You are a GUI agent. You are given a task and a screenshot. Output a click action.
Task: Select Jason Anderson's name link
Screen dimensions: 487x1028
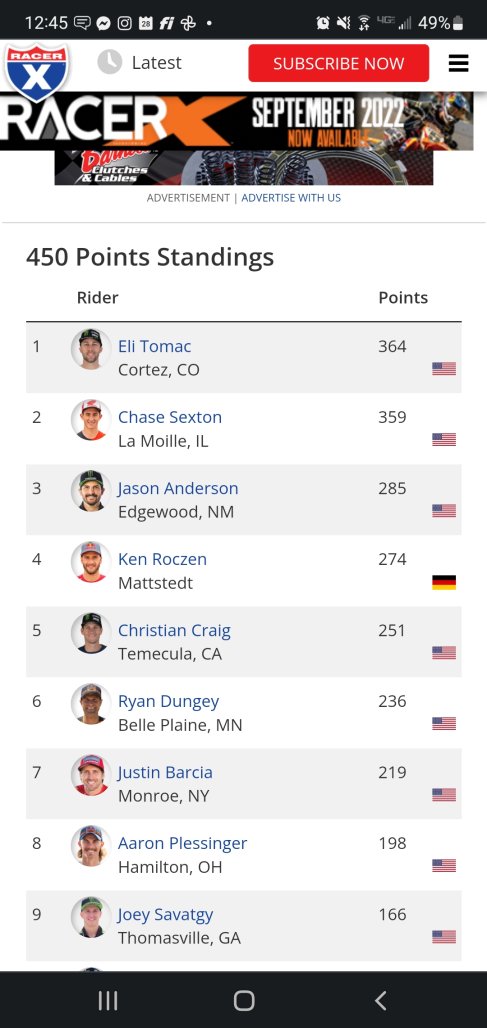178,488
